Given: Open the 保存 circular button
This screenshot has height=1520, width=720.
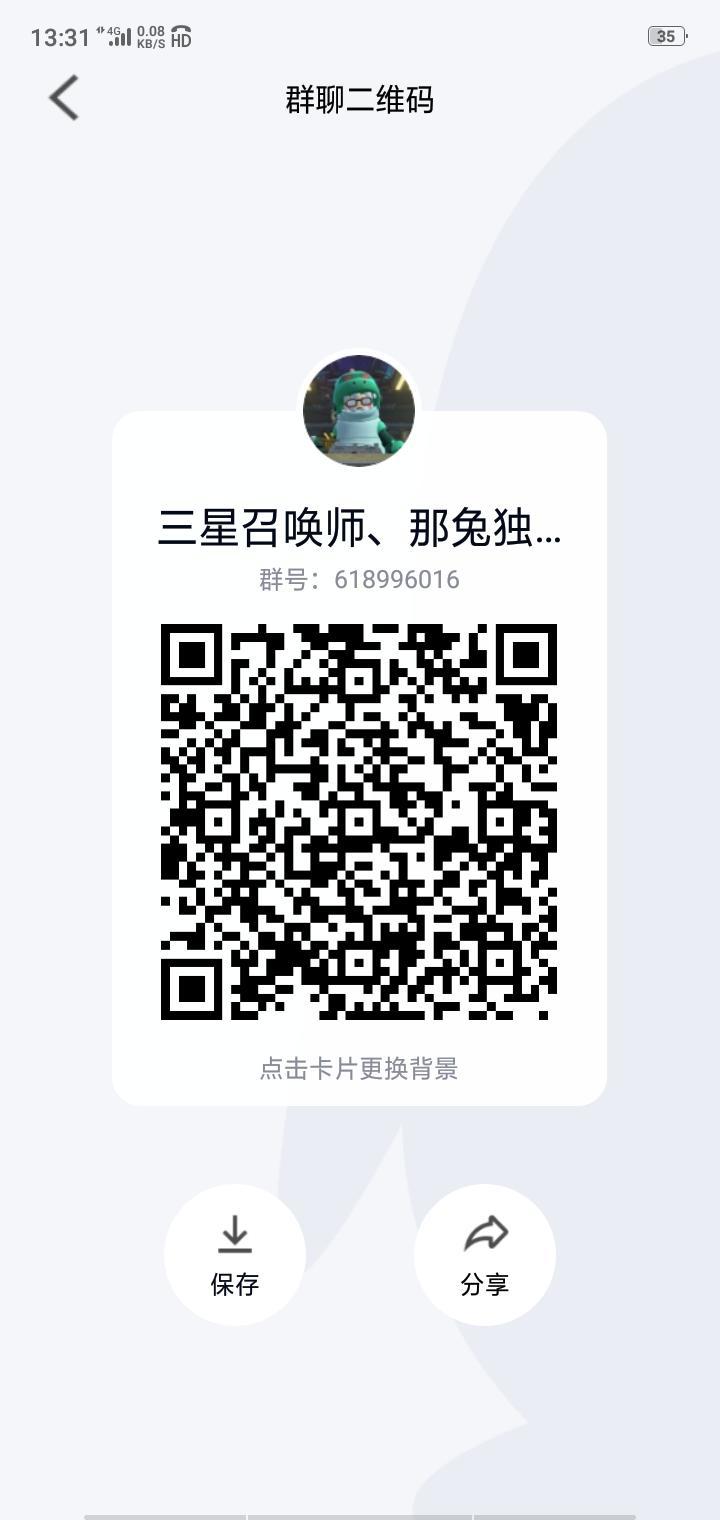Looking at the screenshot, I should tap(234, 1254).
